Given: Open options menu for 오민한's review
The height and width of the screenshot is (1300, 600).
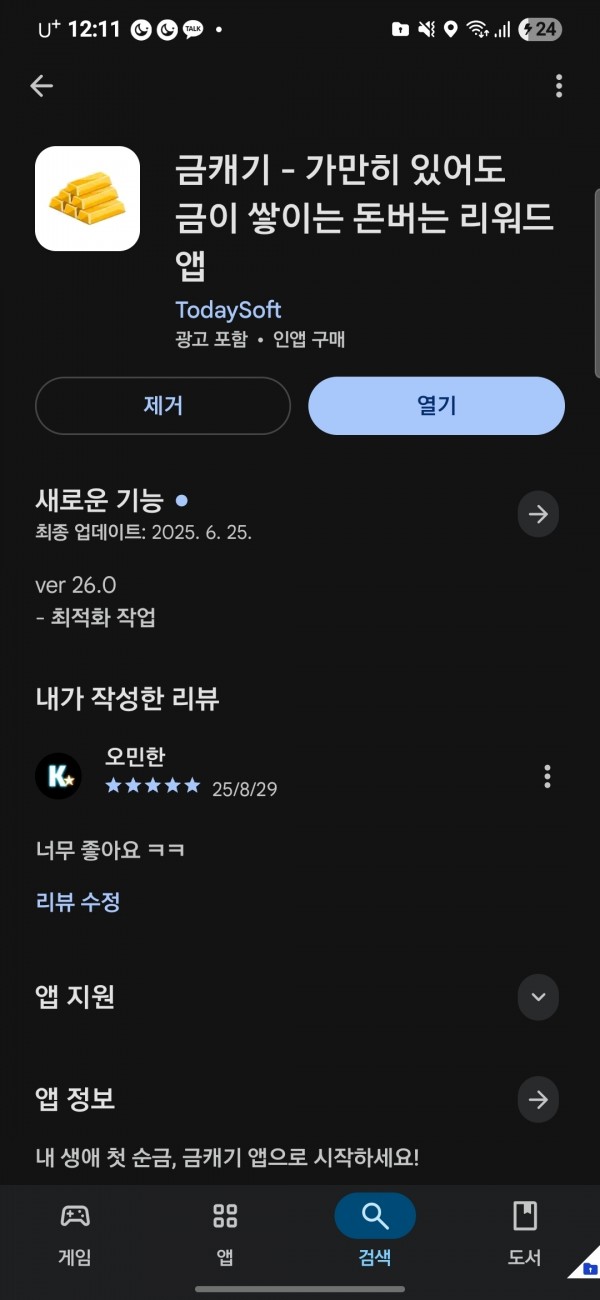Looking at the screenshot, I should coord(547,776).
